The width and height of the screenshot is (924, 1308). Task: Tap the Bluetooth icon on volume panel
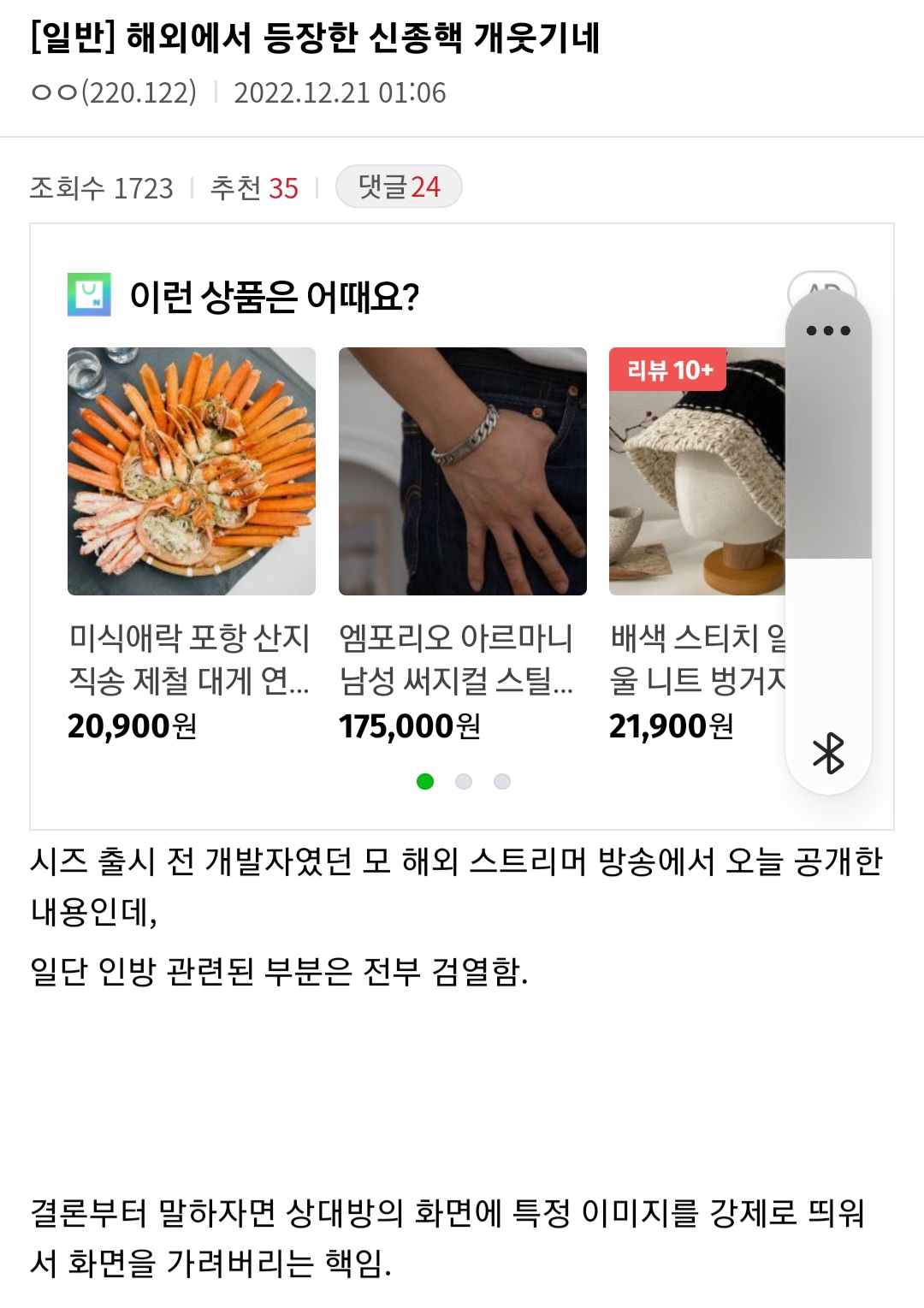828,754
